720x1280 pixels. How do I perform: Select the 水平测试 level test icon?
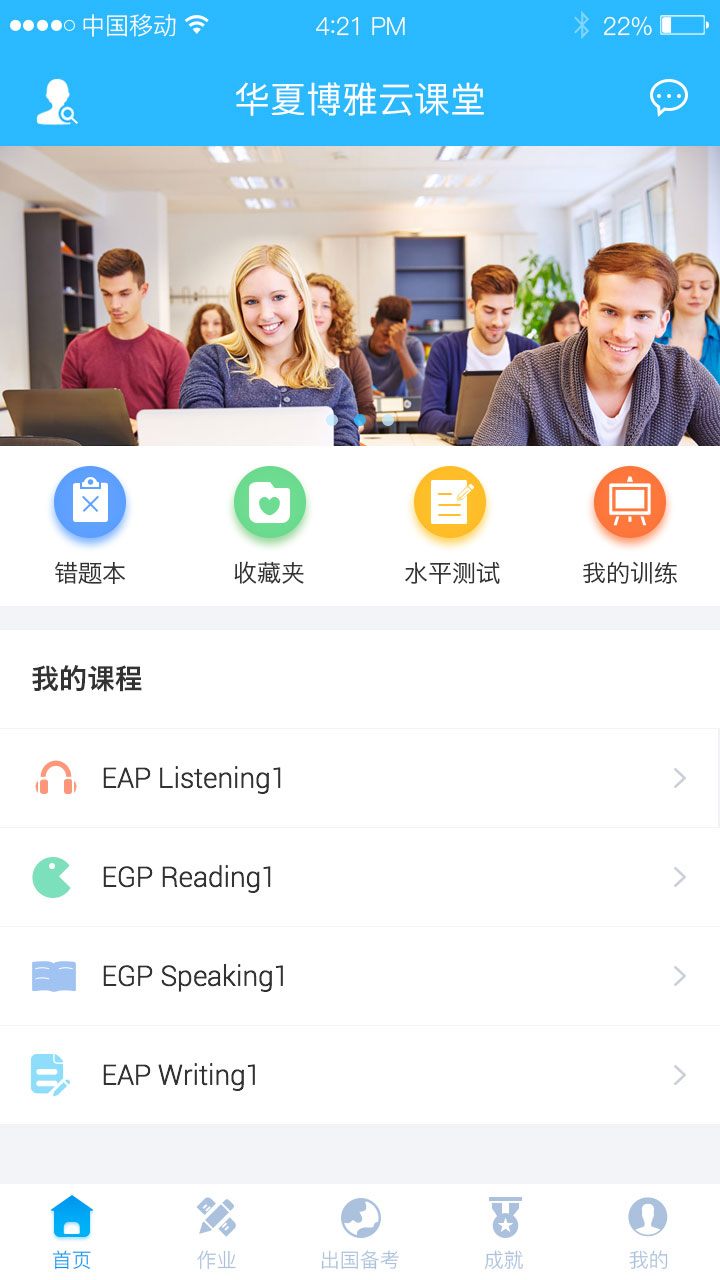tap(450, 502)
